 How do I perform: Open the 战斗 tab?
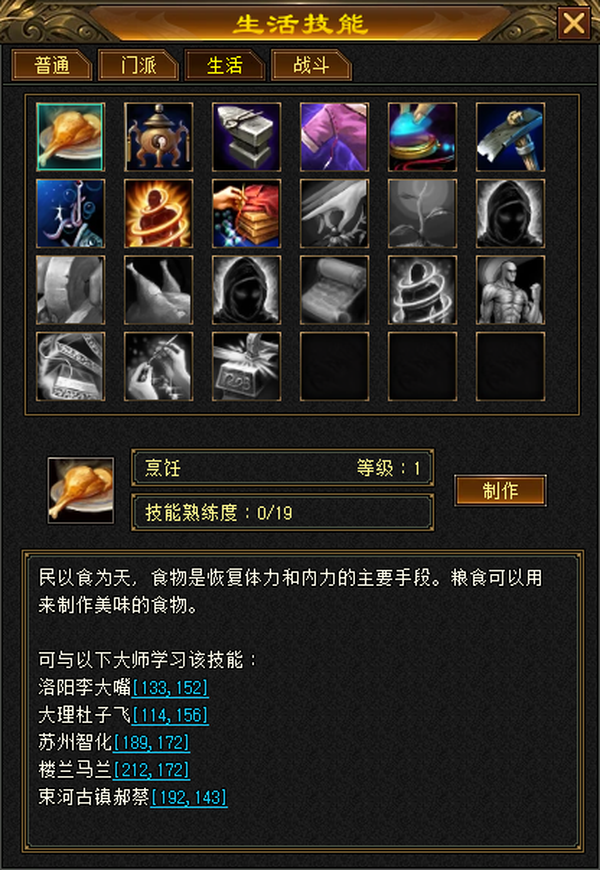pos(311,65)
